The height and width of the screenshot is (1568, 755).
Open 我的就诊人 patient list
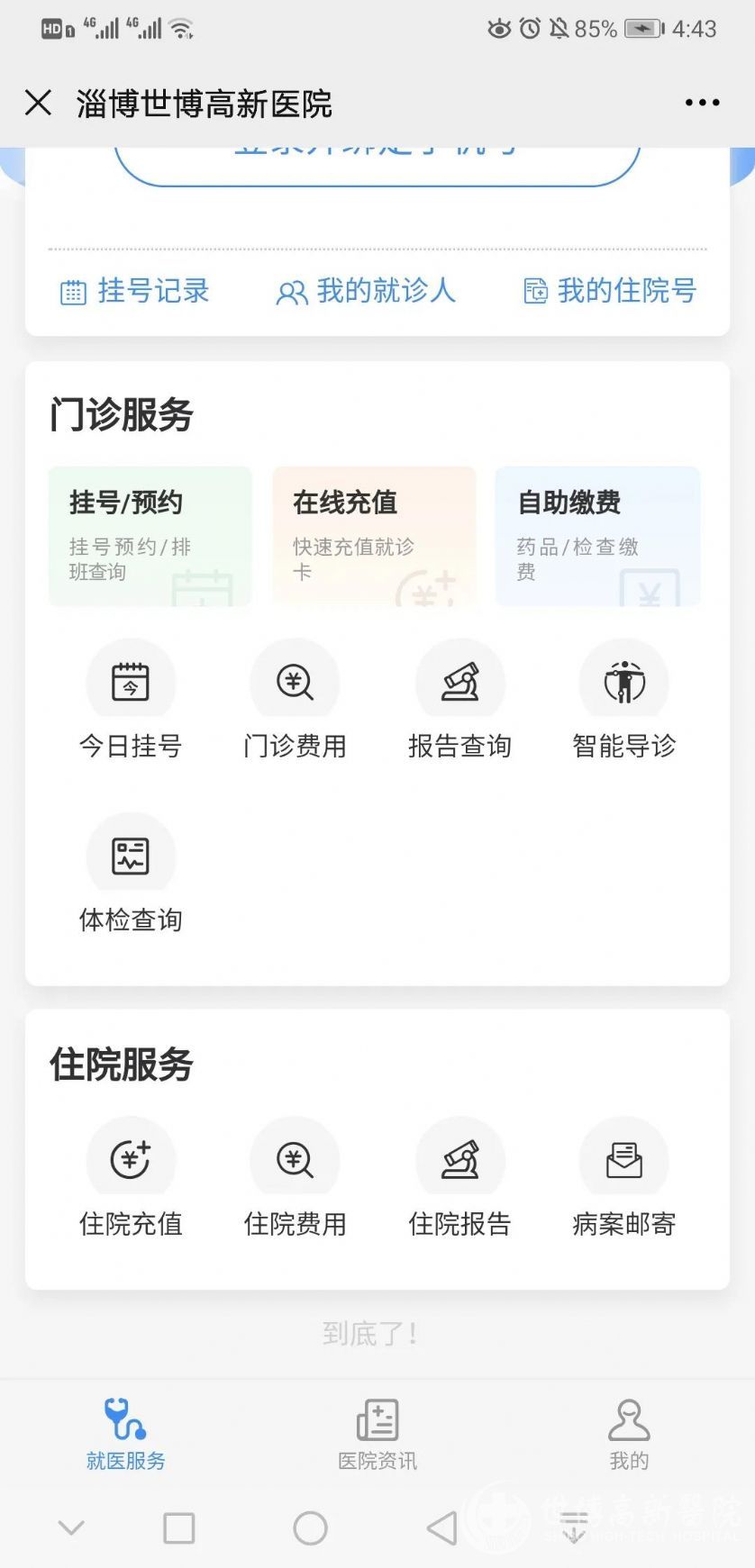365,291
